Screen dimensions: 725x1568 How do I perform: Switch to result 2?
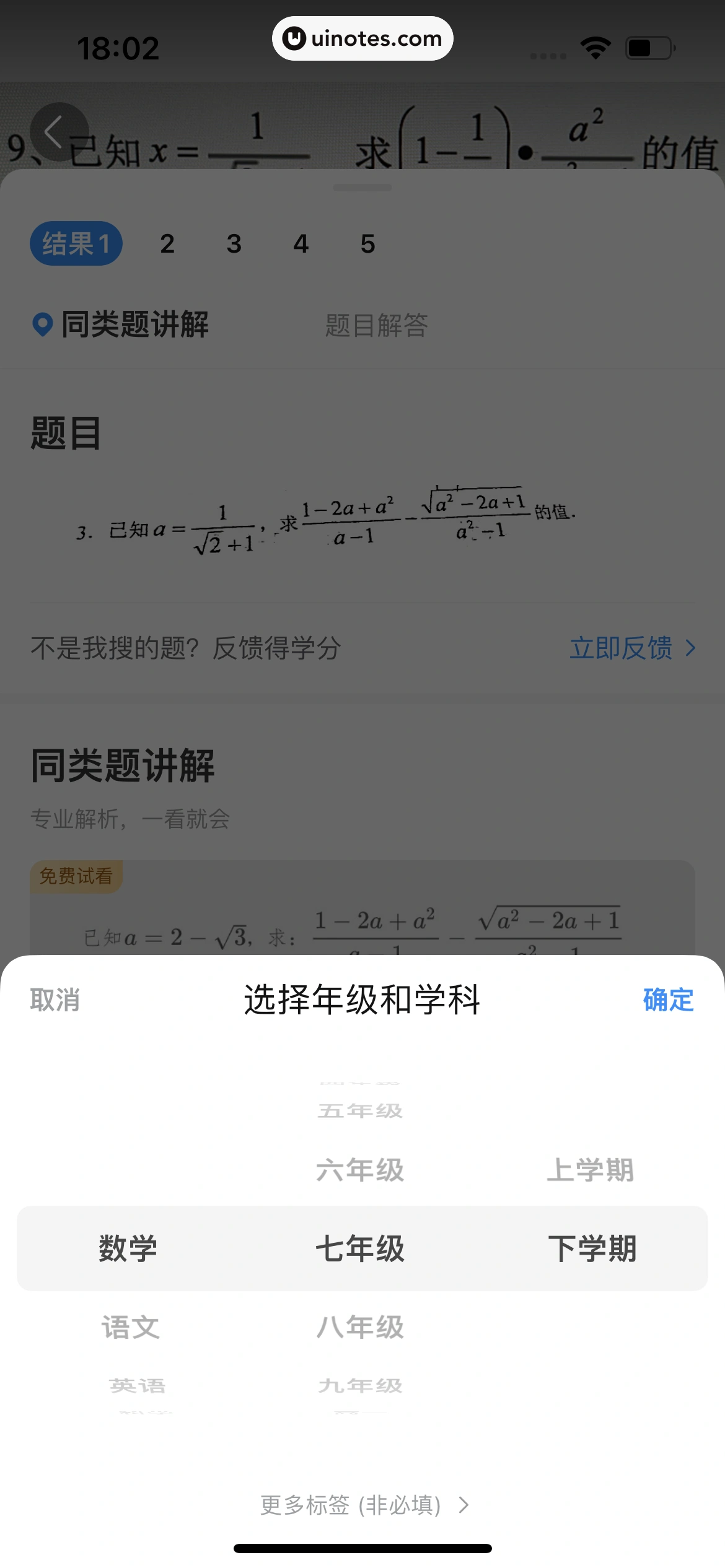pos(167,244)
